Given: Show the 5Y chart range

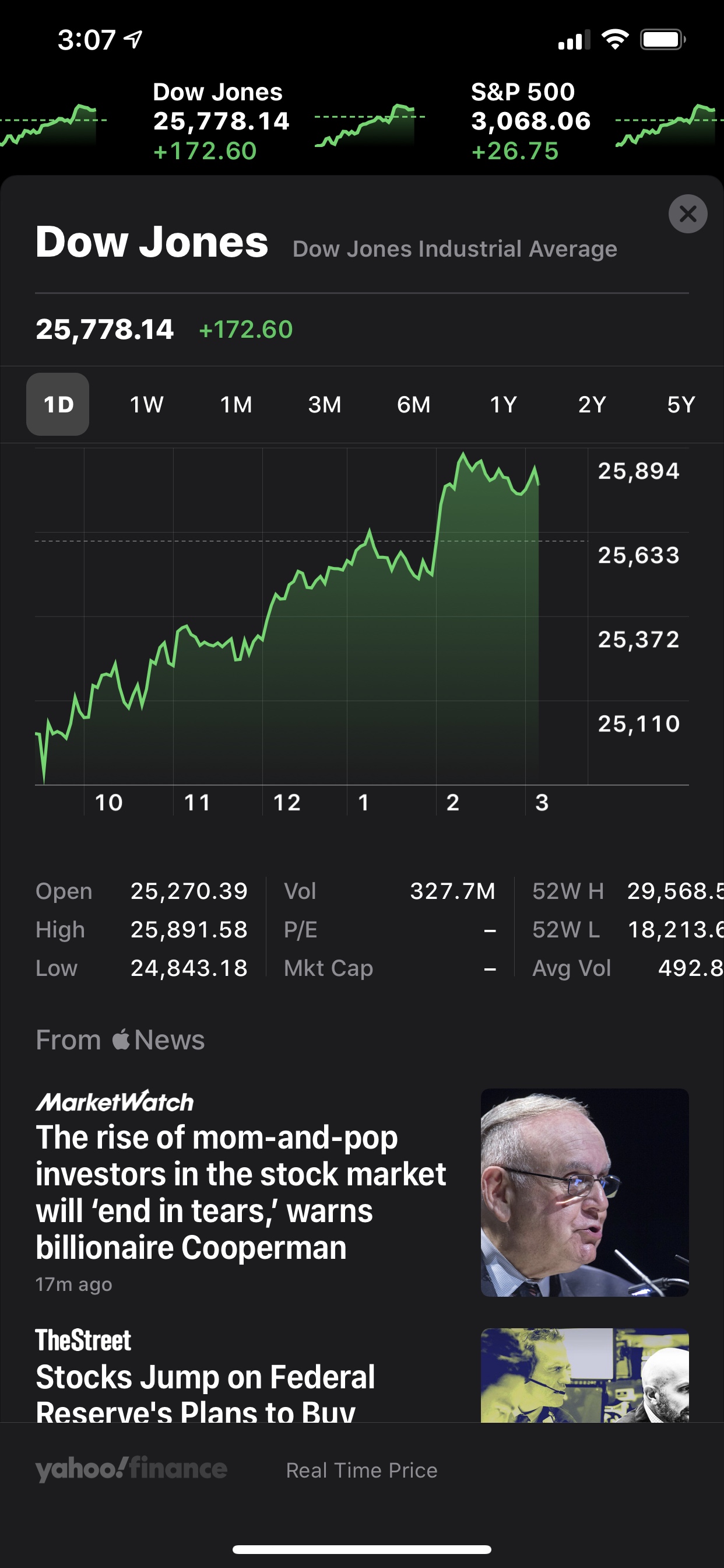Looking at the screenshot, I should [x=681, y=404].
